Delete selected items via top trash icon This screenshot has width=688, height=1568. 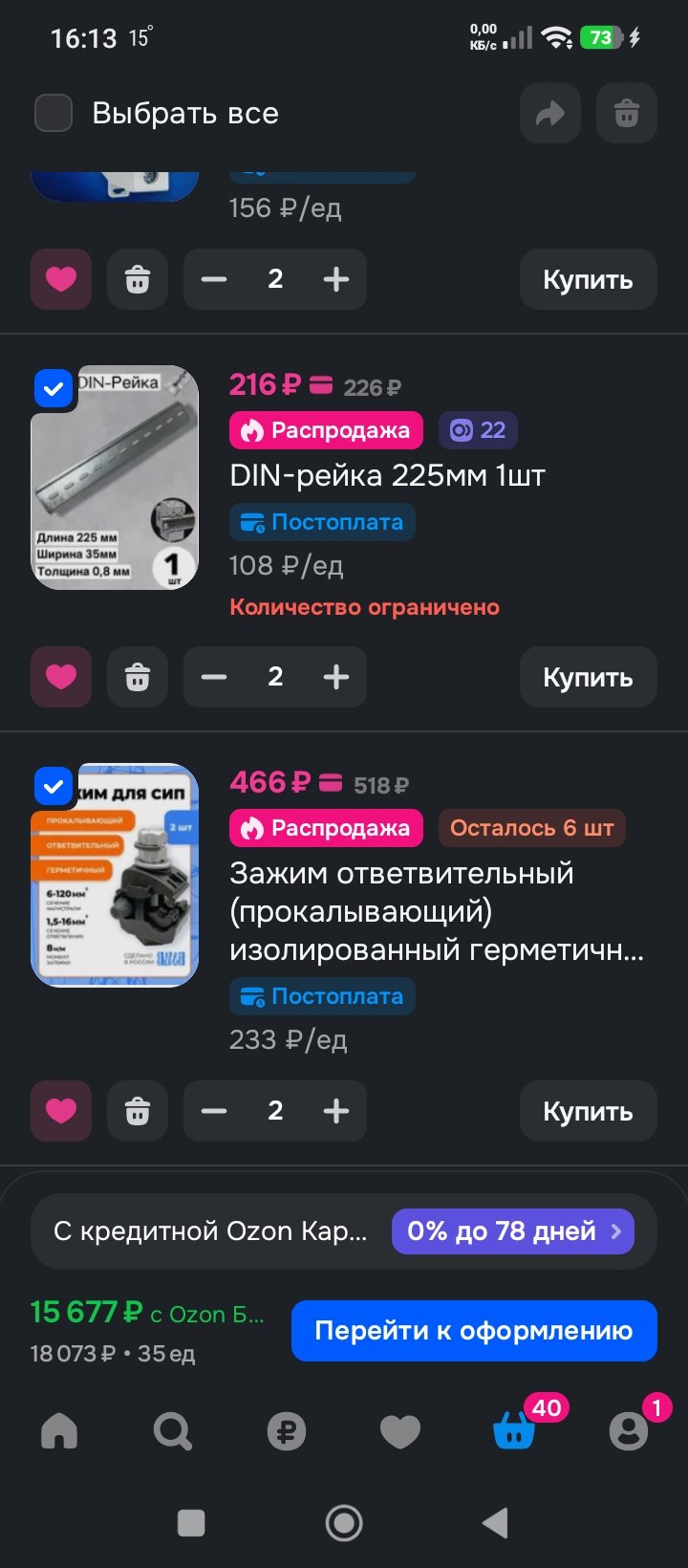click(627, 114)
